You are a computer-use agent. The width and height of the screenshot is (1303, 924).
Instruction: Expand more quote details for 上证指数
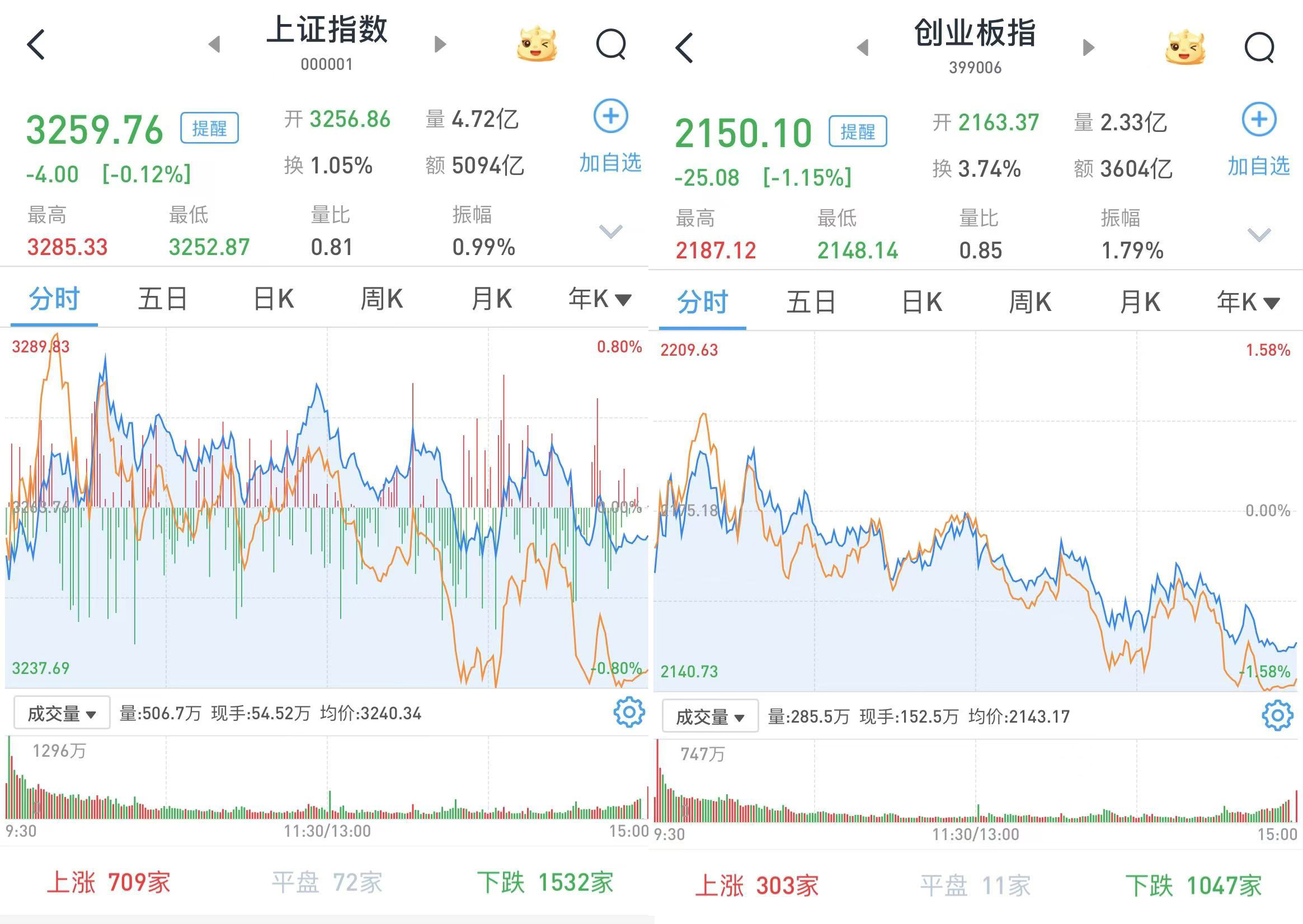pyautogui.click(x=610, y=232)
